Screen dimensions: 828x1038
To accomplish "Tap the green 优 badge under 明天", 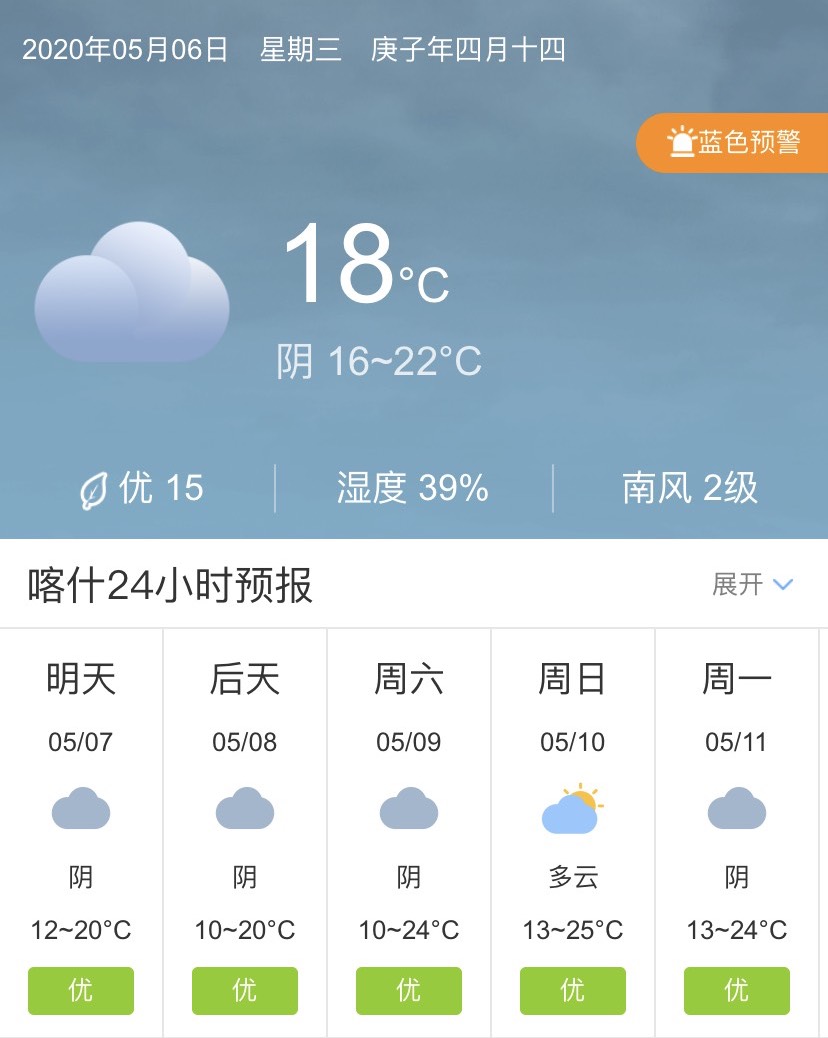I will tap(80, 991).
